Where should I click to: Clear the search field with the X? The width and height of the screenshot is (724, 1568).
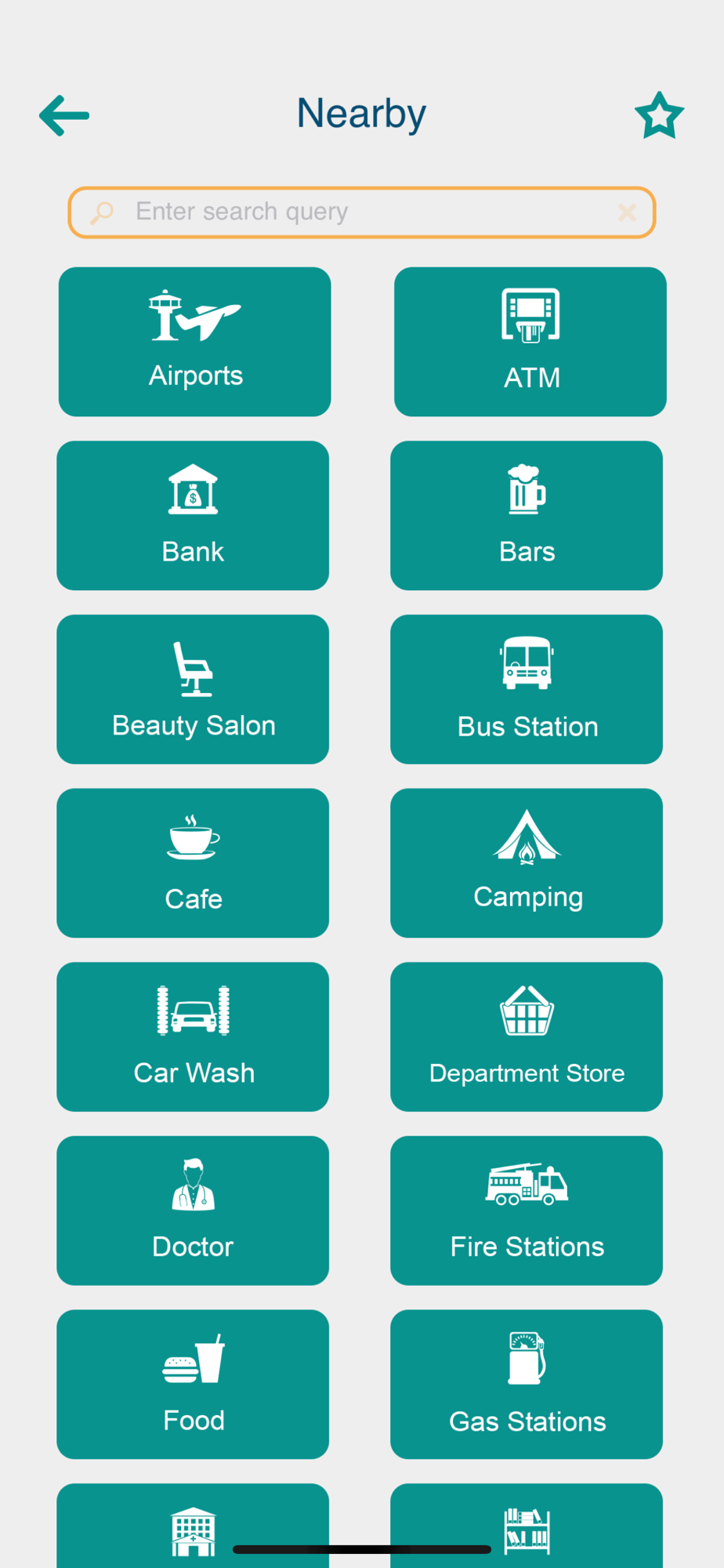(627, 212)
